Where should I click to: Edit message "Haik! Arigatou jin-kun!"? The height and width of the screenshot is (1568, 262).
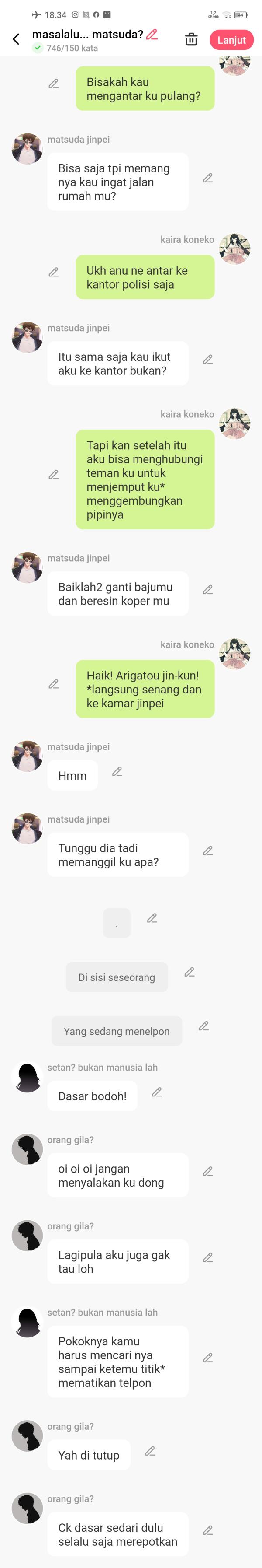tap(54, 684)
